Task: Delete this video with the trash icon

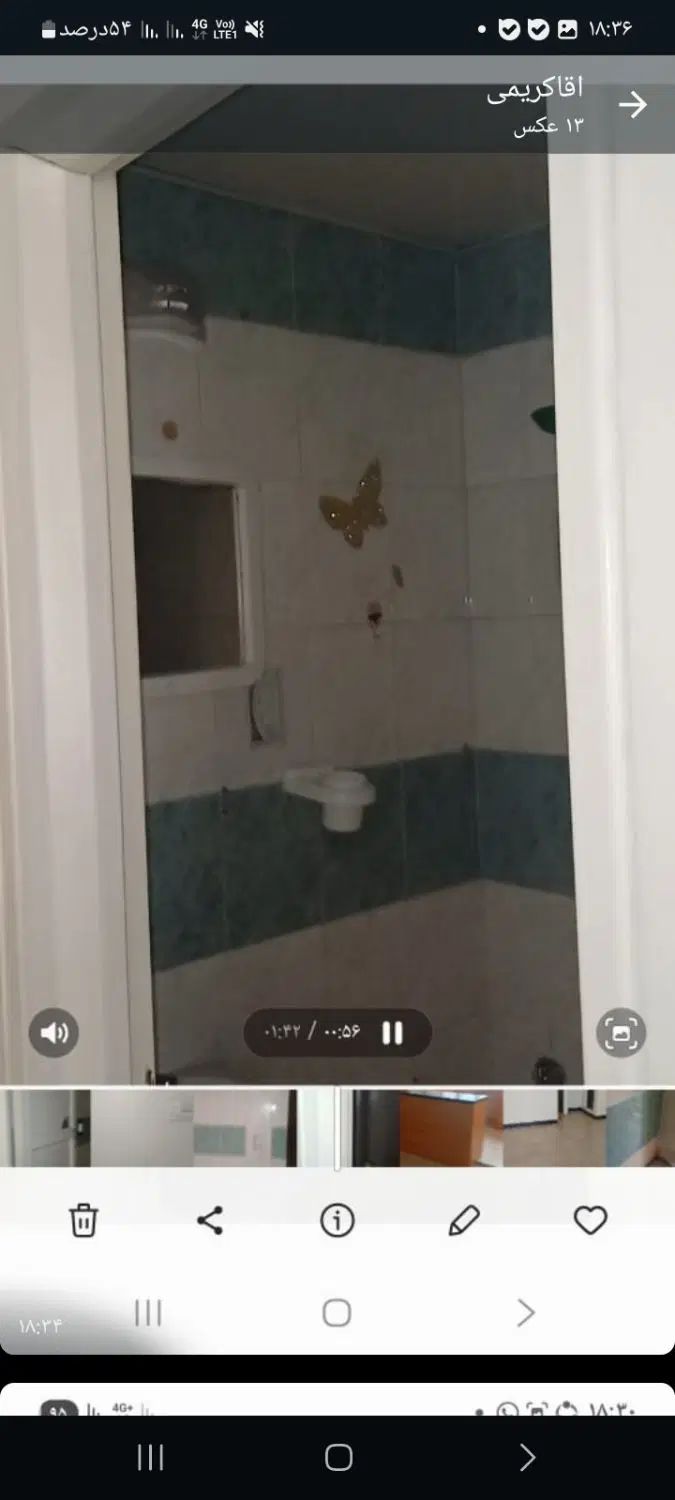Action: pos(83,1220)
